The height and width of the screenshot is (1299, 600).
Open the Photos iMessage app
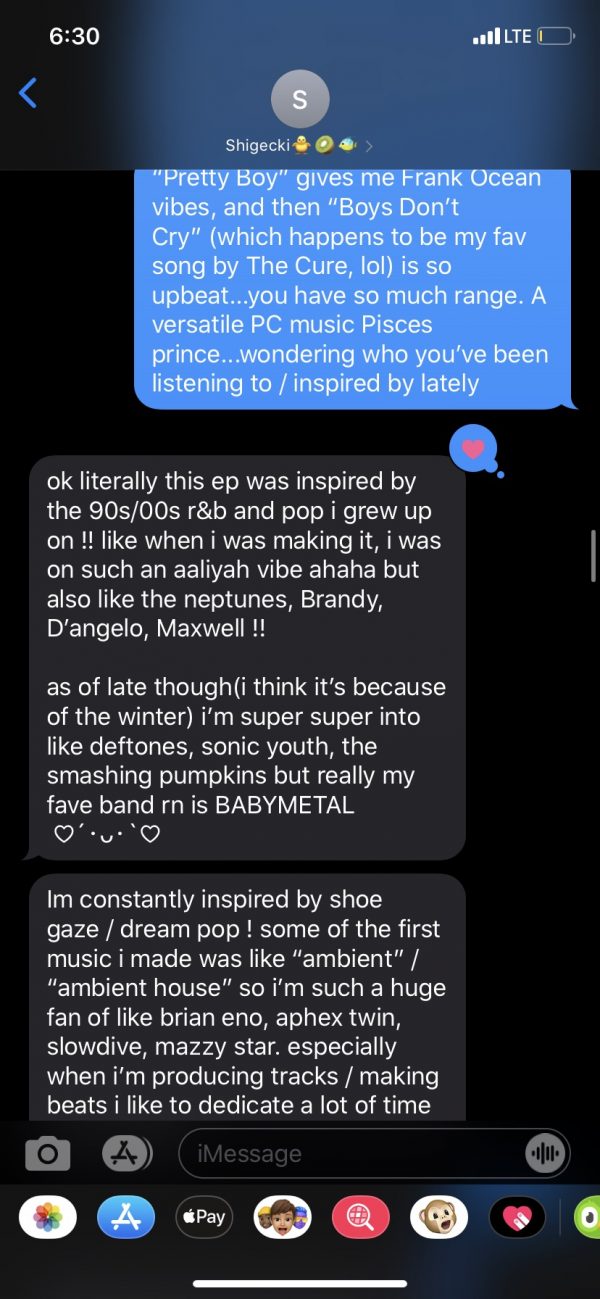(47, 1217)
